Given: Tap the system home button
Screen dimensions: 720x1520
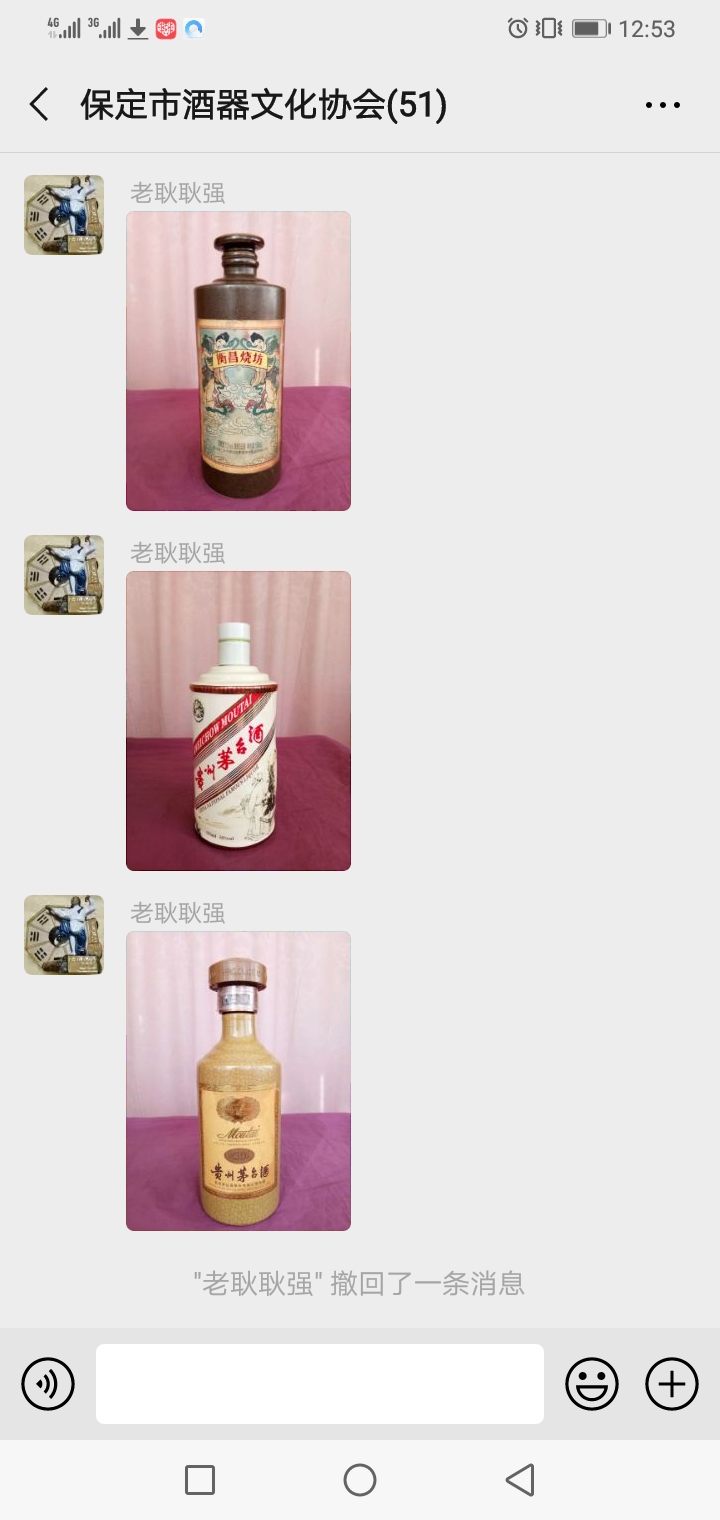Looking at the screenshot, I should [x=360, y=1480].
